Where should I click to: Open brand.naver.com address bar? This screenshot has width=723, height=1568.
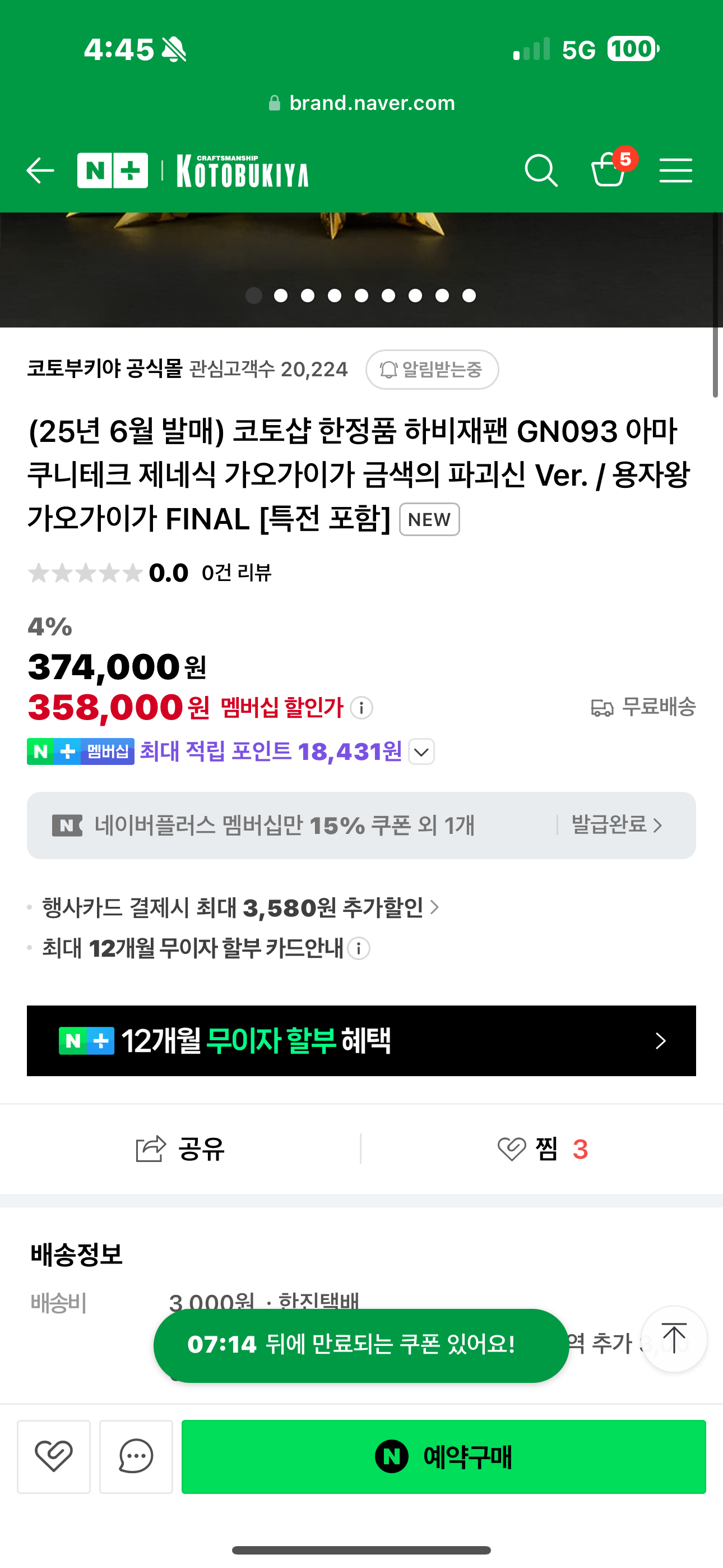click(x=361, y=102)
